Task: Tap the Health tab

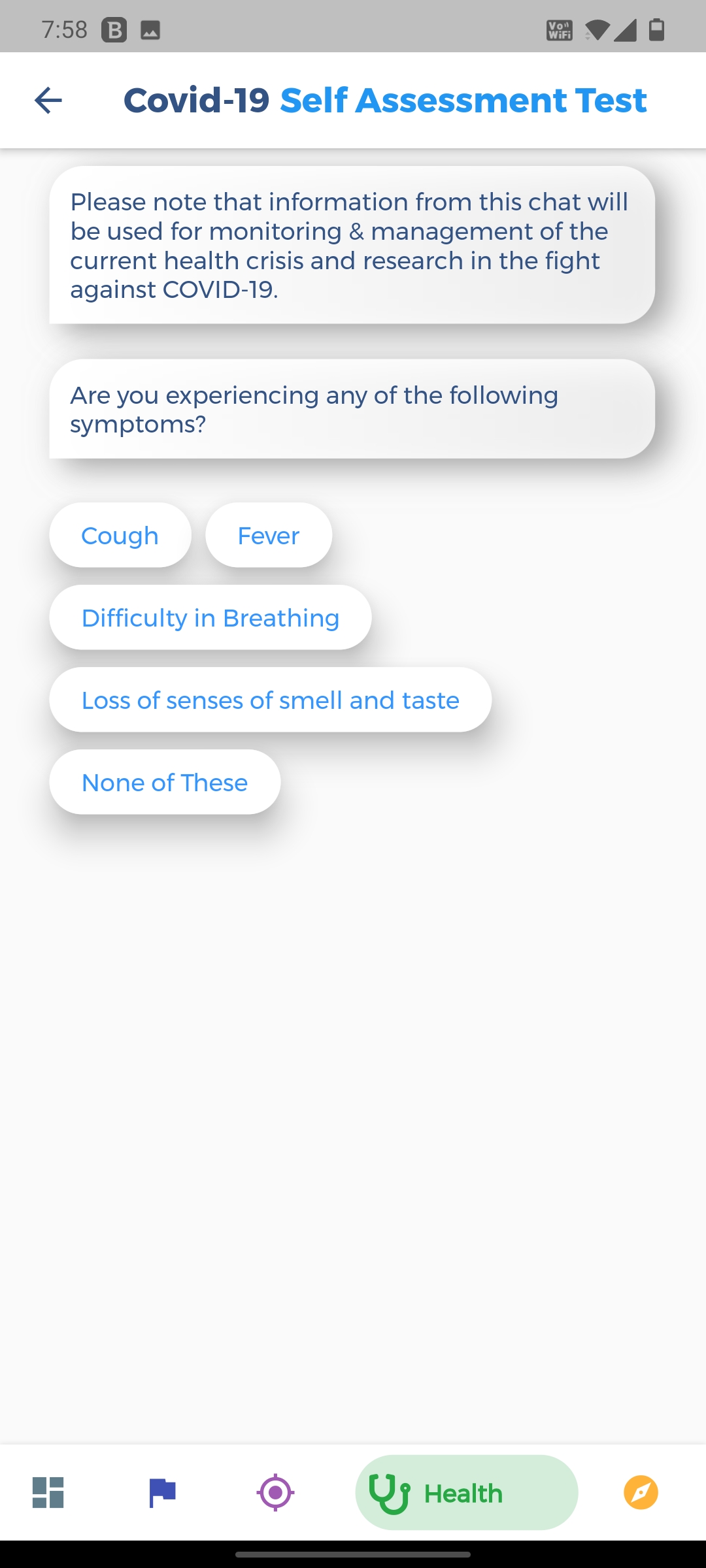Action: tap(467, 1493)
